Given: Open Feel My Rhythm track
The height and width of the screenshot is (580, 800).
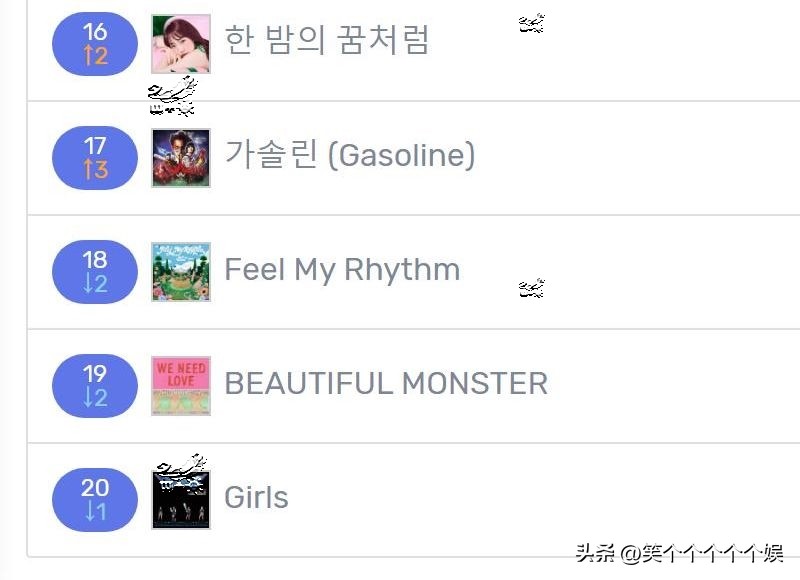Looking at the screenshot, I should point(342,270).
